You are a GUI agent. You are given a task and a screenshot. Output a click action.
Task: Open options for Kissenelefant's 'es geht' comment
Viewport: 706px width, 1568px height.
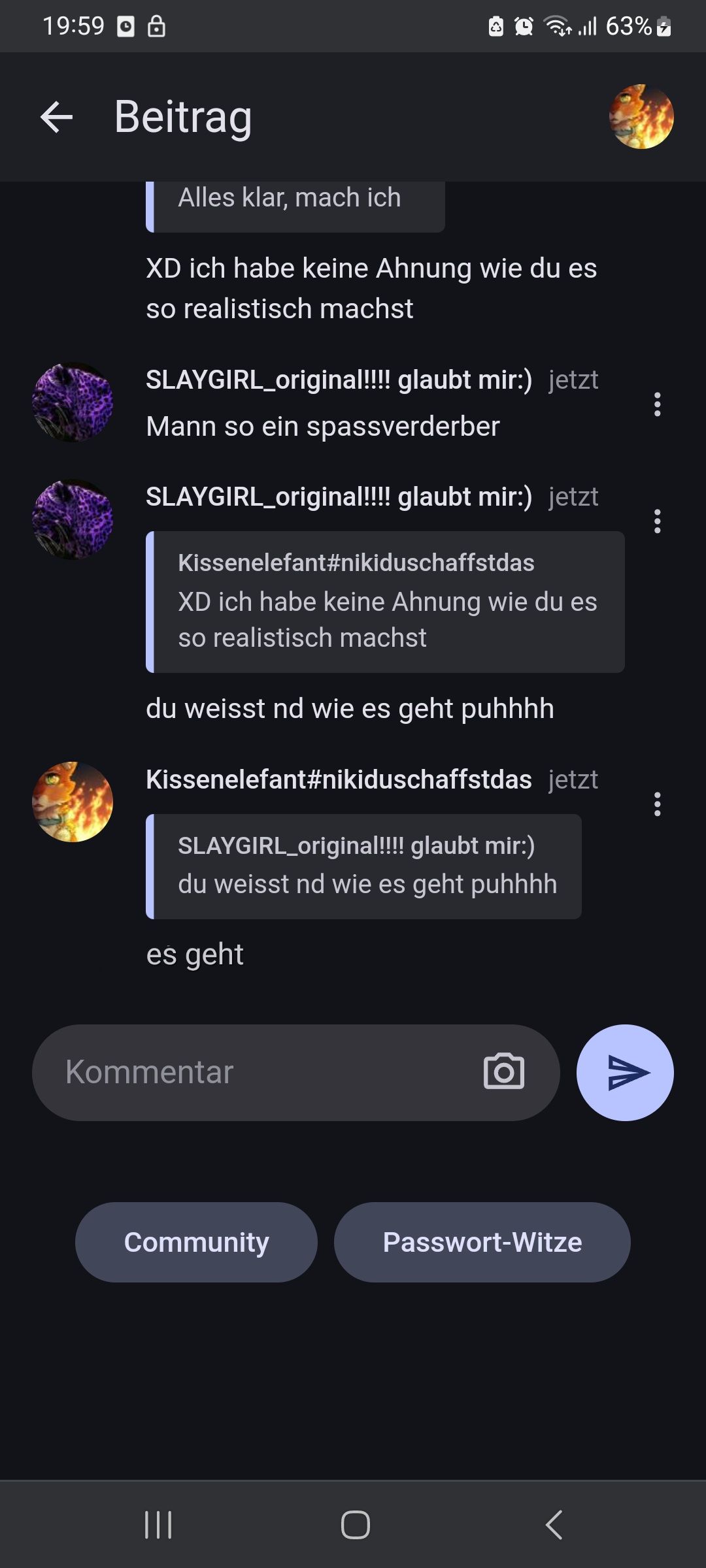[657, 804]
